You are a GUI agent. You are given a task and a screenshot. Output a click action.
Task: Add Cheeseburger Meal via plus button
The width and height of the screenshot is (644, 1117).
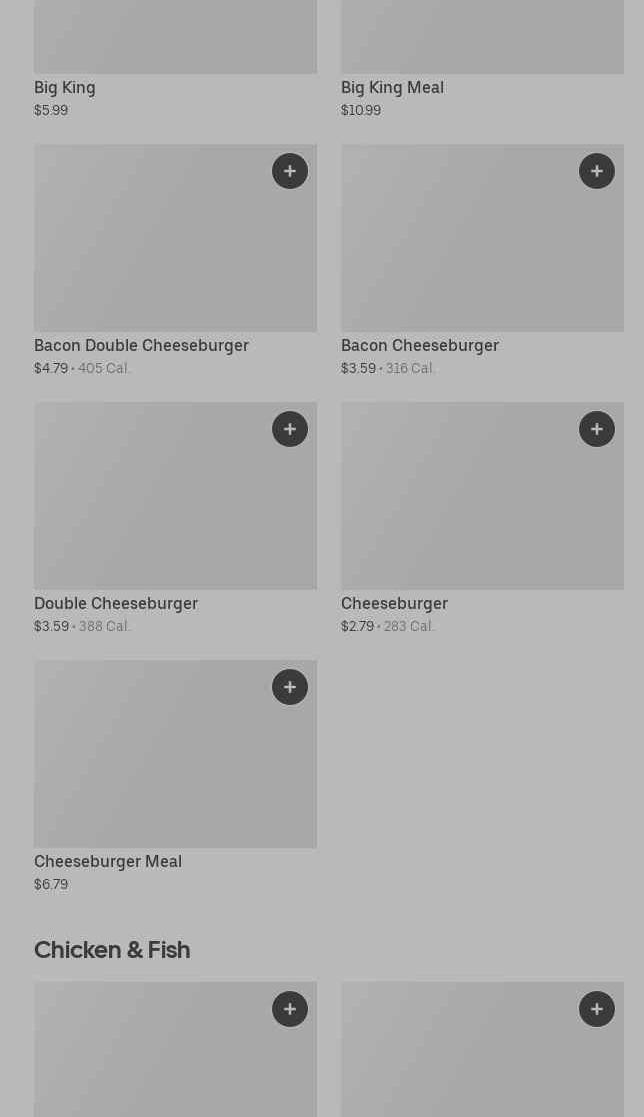coord(290,687)
